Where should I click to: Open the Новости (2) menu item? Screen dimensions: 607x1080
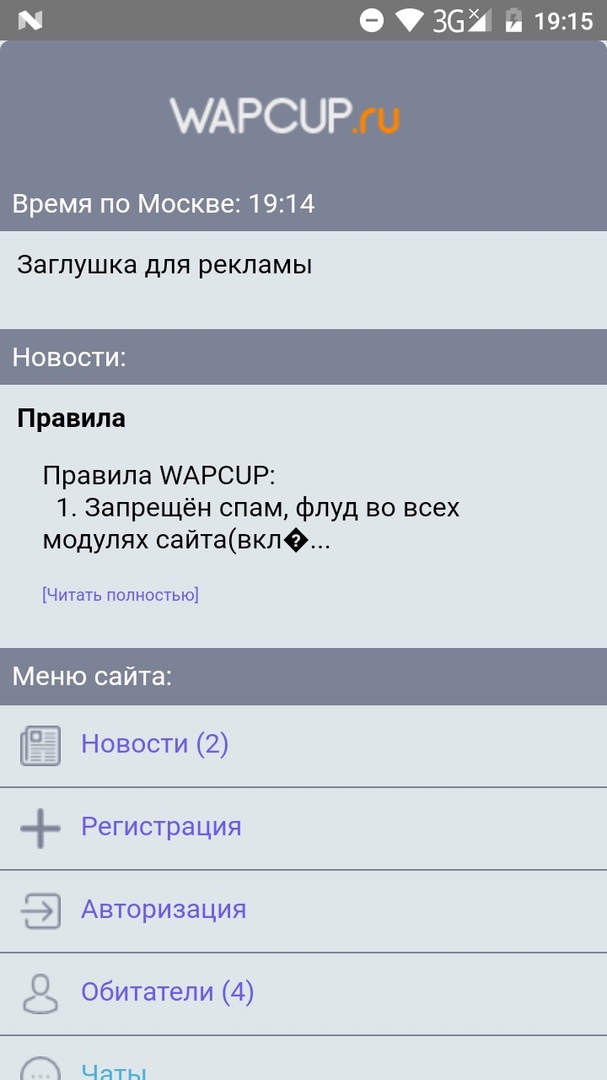(154, 744)
